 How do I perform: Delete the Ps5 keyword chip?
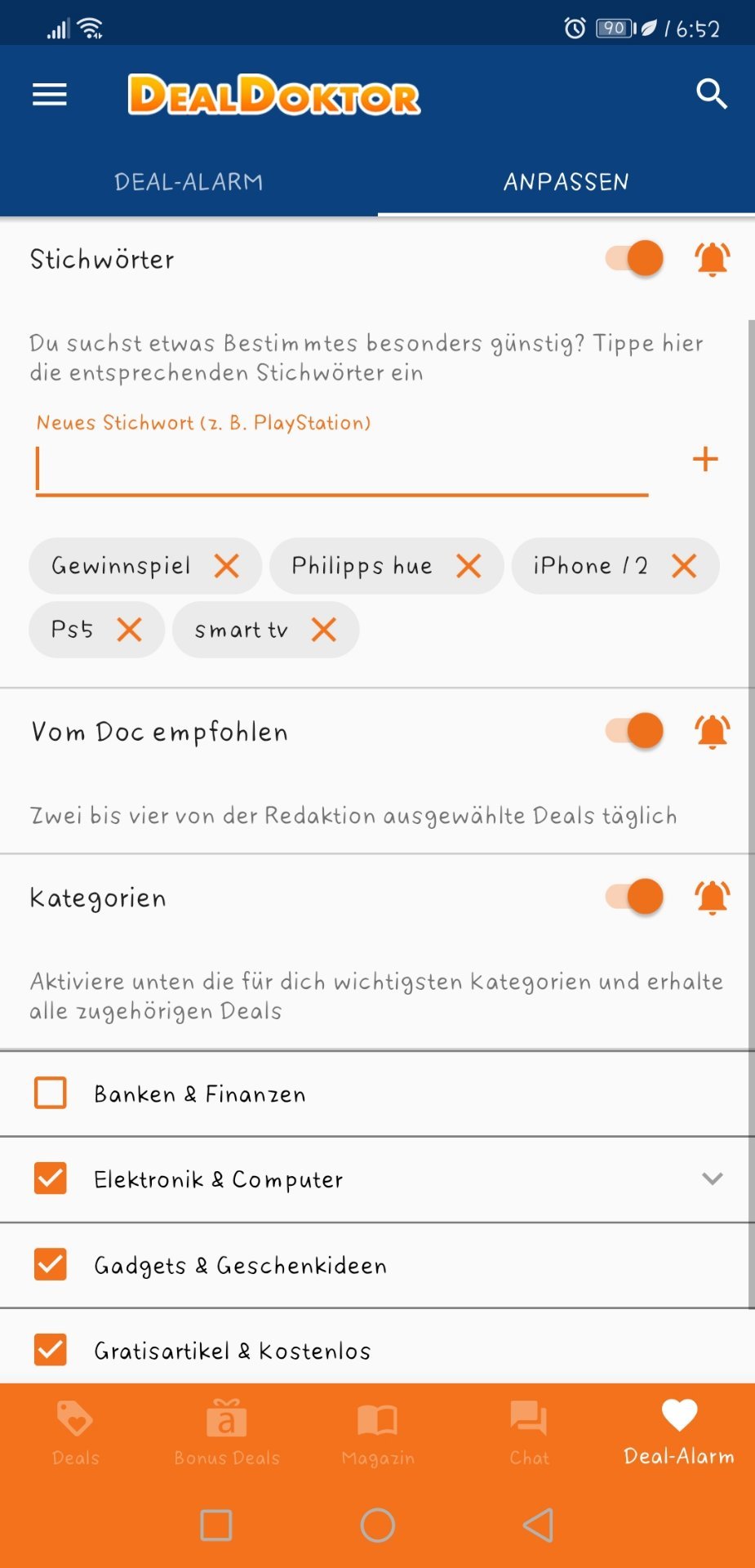pos(129,630)
